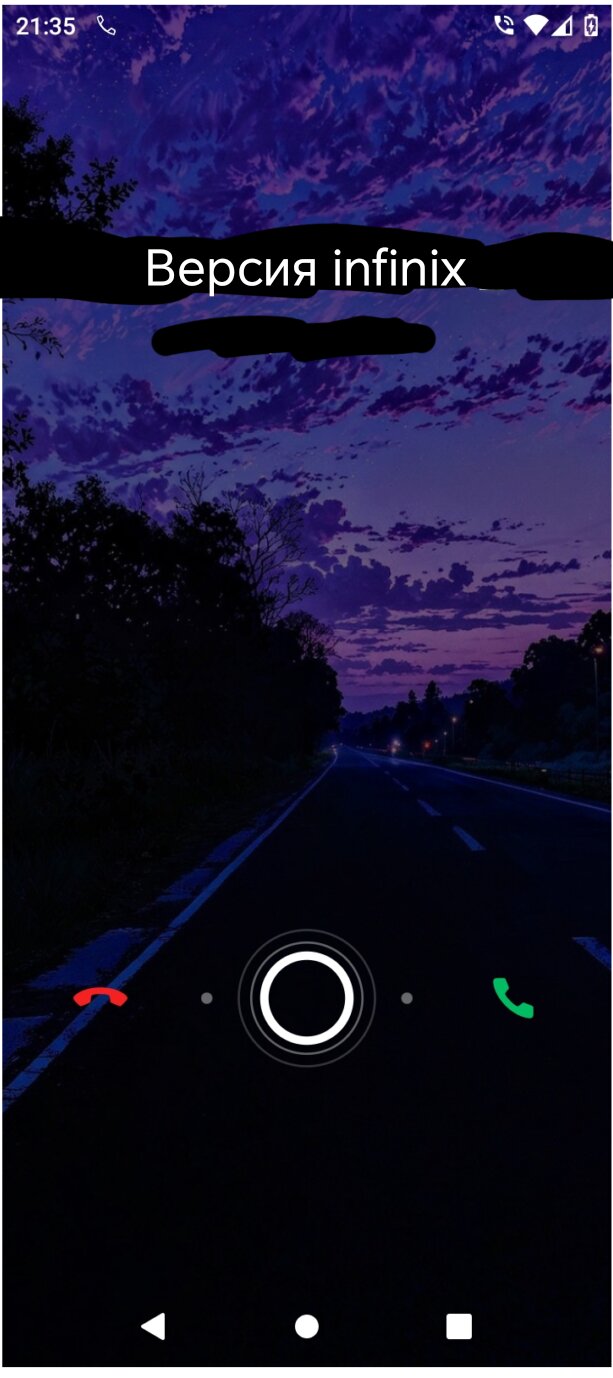The width and height of the screenshot is (613, 1378).
Task: Tap the white circle call handle
Action: [306, 998]
